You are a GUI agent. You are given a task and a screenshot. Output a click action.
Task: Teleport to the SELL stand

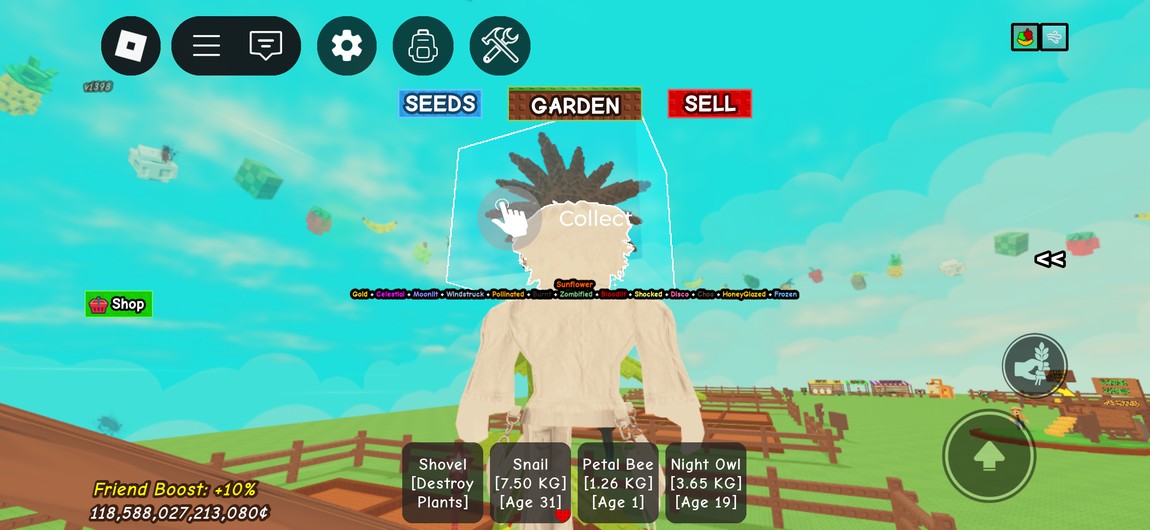tap(709, 104)
